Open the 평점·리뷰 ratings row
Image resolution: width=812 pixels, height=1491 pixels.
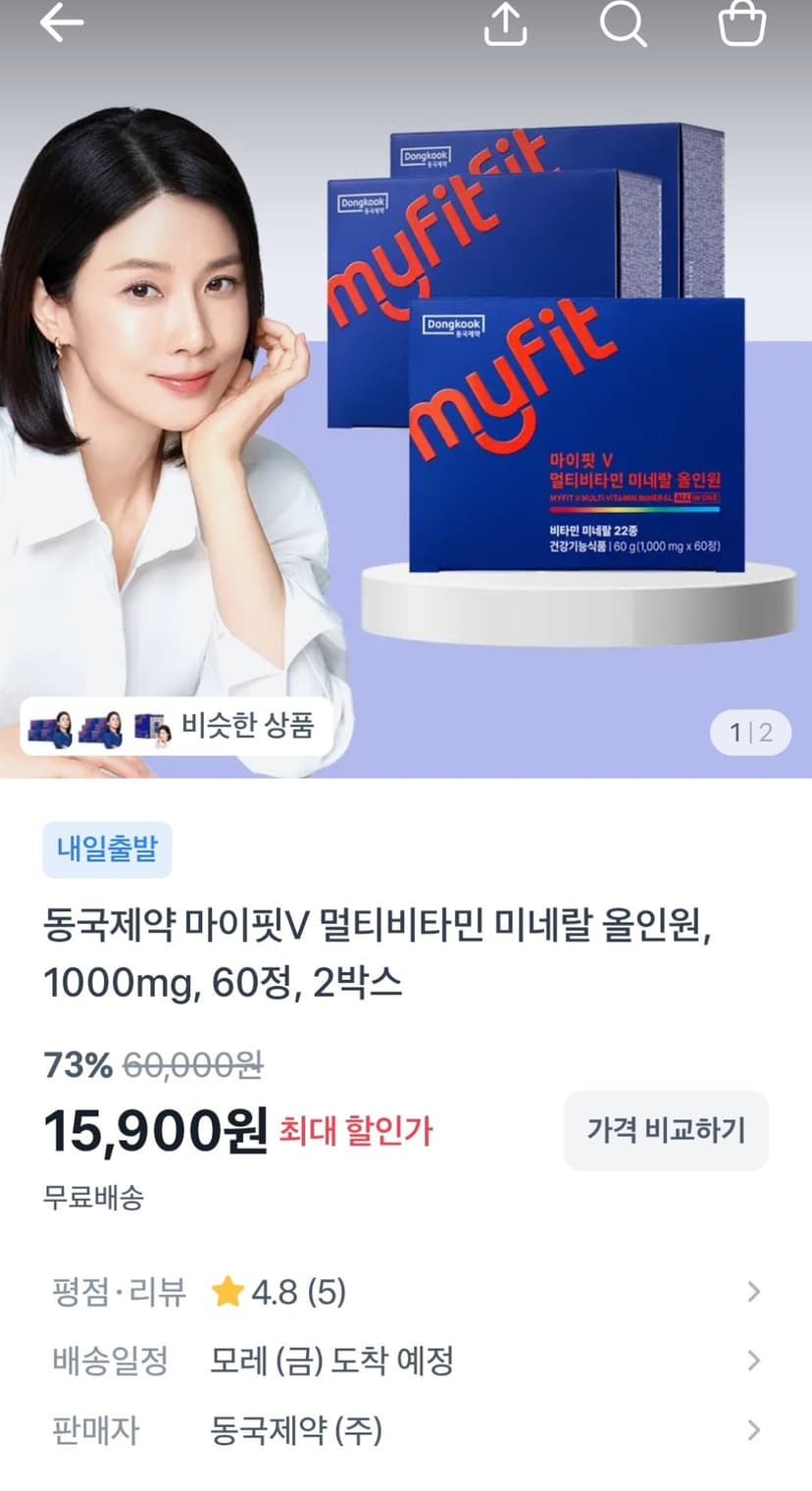406,1292
